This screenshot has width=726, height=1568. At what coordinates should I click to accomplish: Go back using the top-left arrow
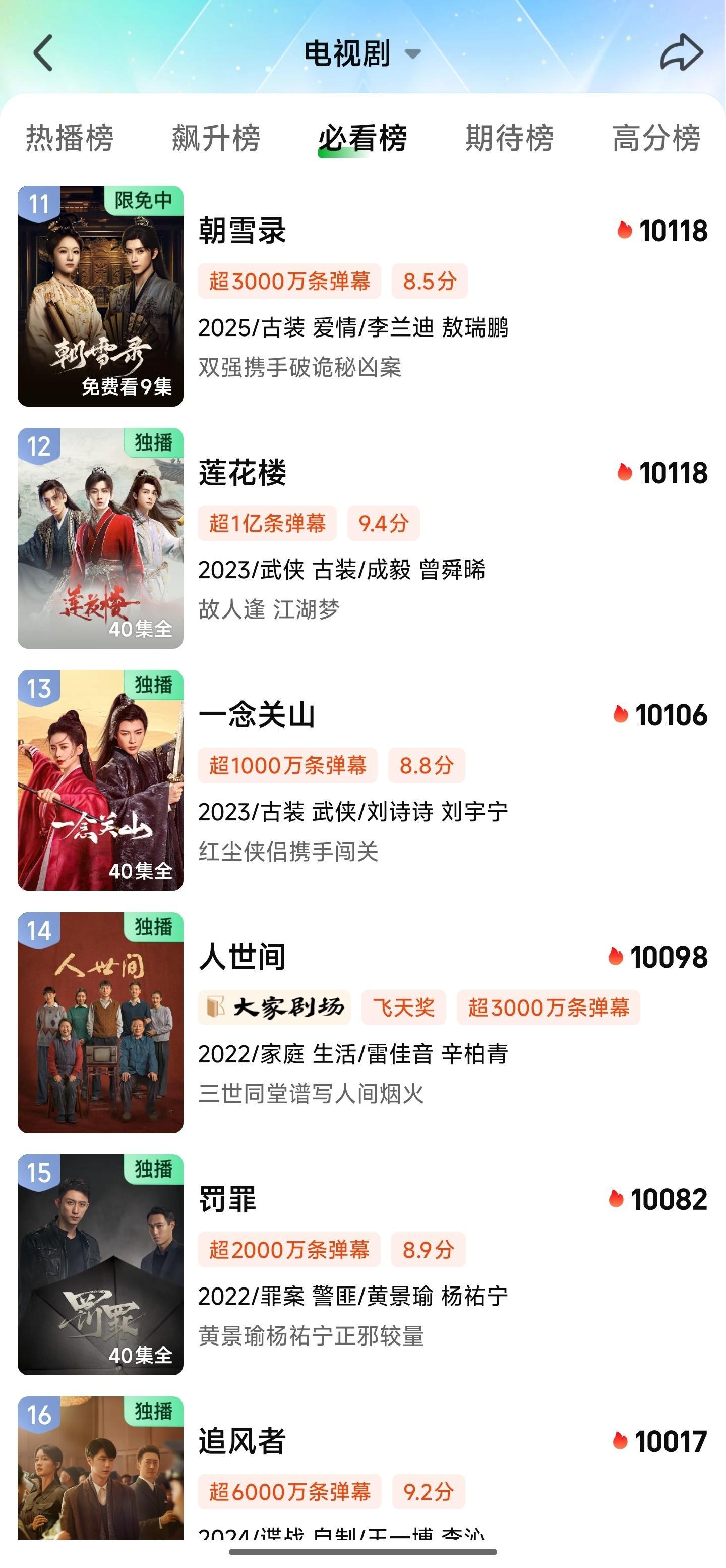click(43, 53)
